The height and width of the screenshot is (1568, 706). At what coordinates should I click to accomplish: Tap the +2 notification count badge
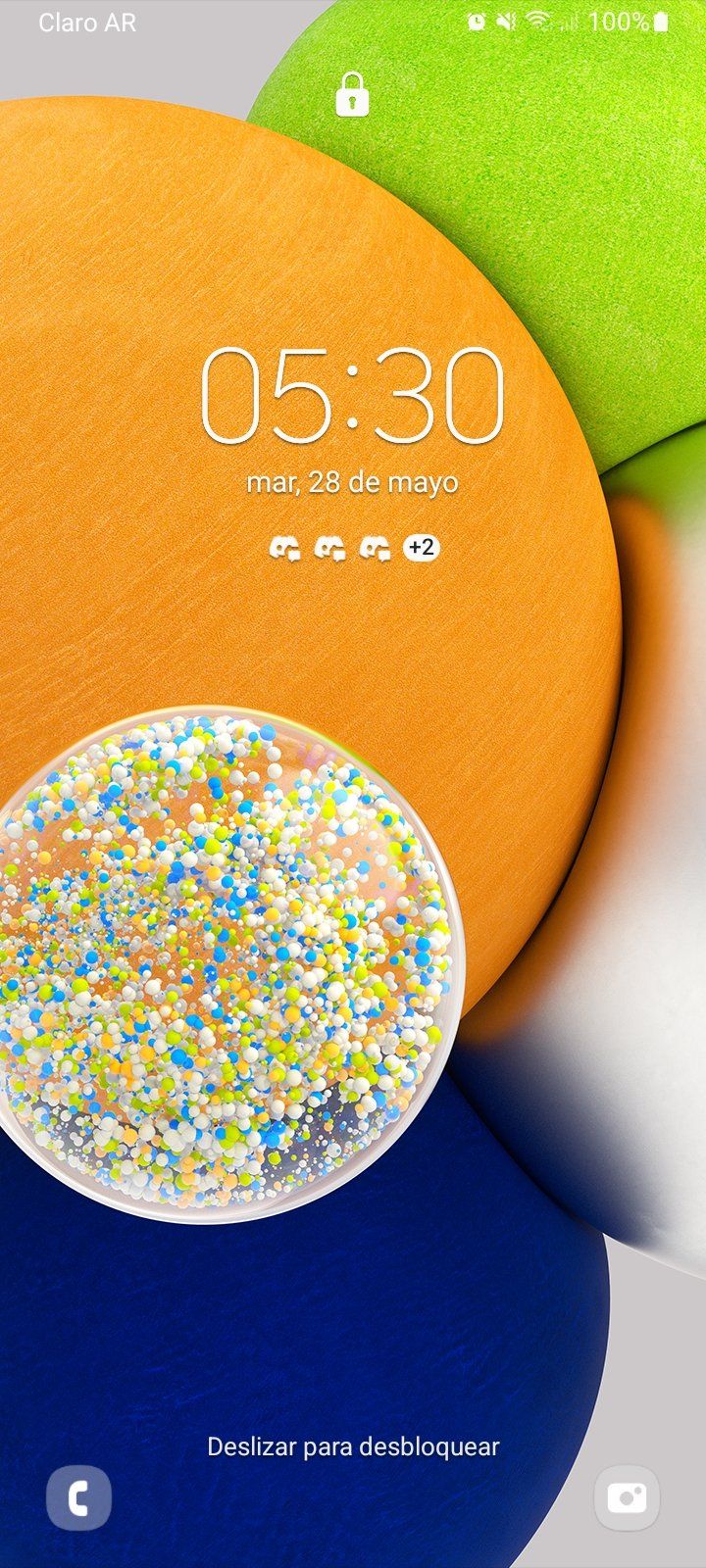[x=421, y=547]
